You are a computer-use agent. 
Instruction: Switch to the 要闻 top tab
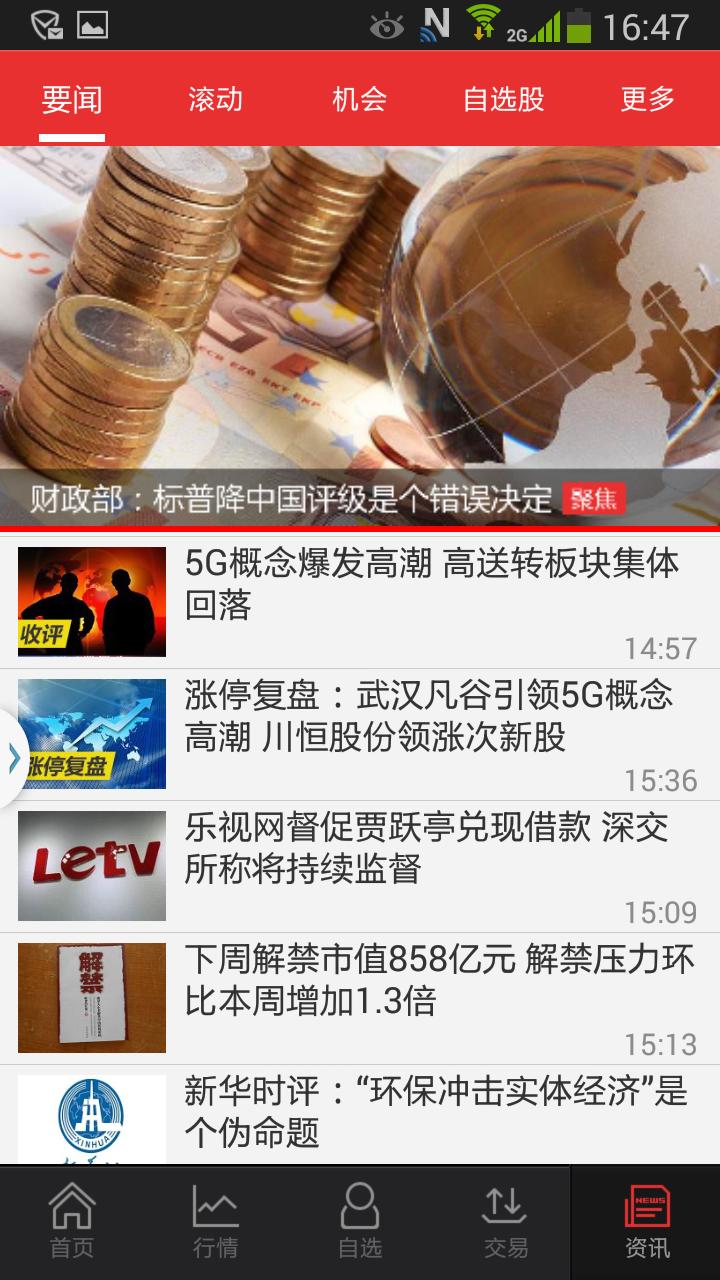click(72, 100)
